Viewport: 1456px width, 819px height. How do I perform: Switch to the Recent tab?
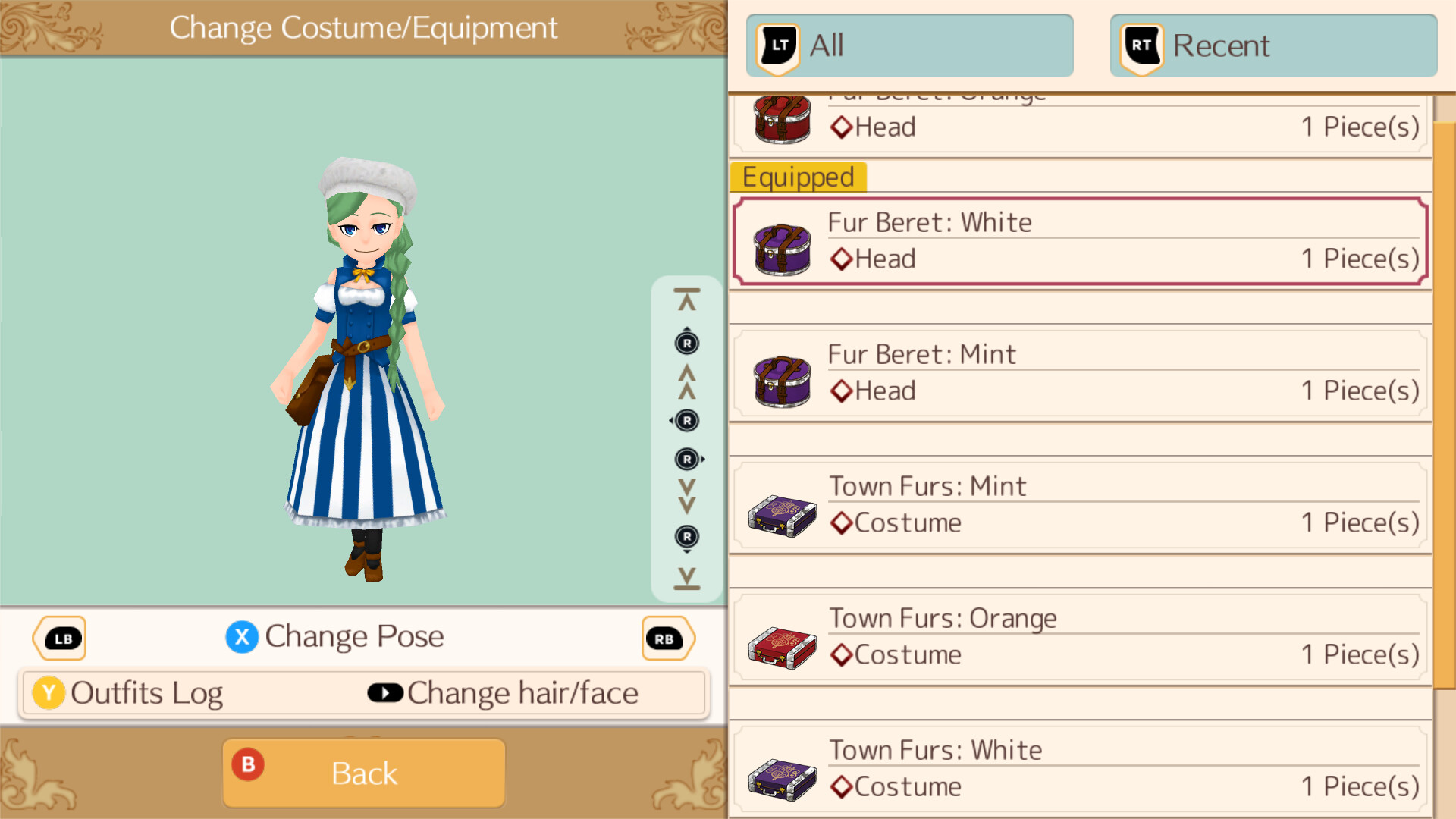point(1272,45)
